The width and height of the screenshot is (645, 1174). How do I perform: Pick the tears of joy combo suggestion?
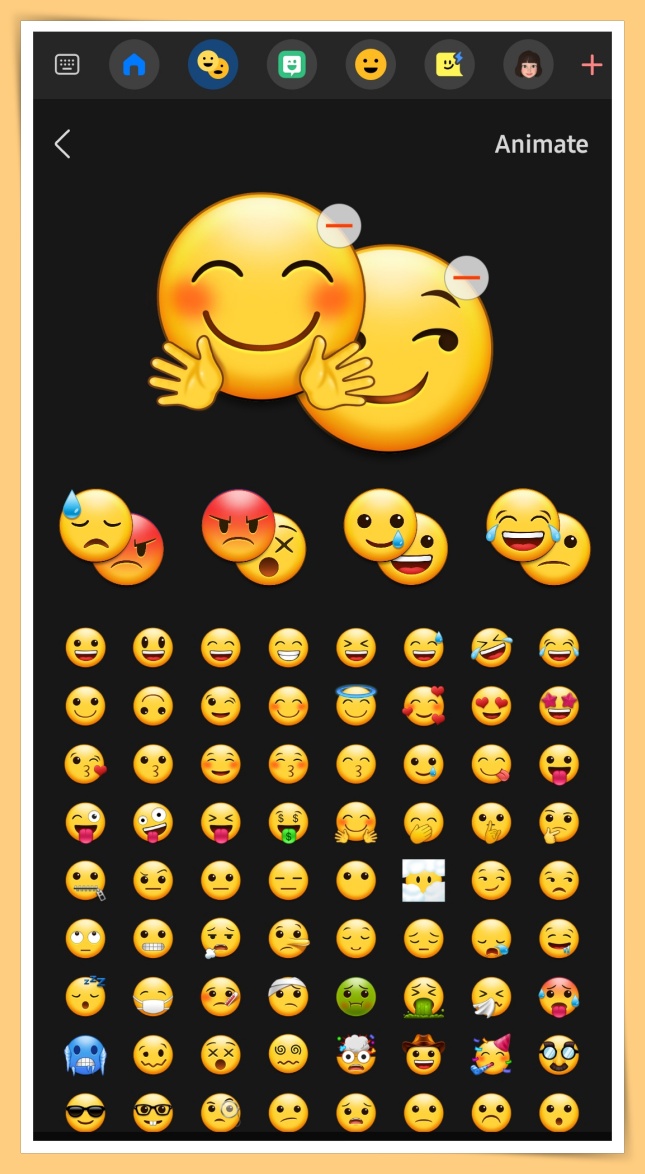click(537, 537)
